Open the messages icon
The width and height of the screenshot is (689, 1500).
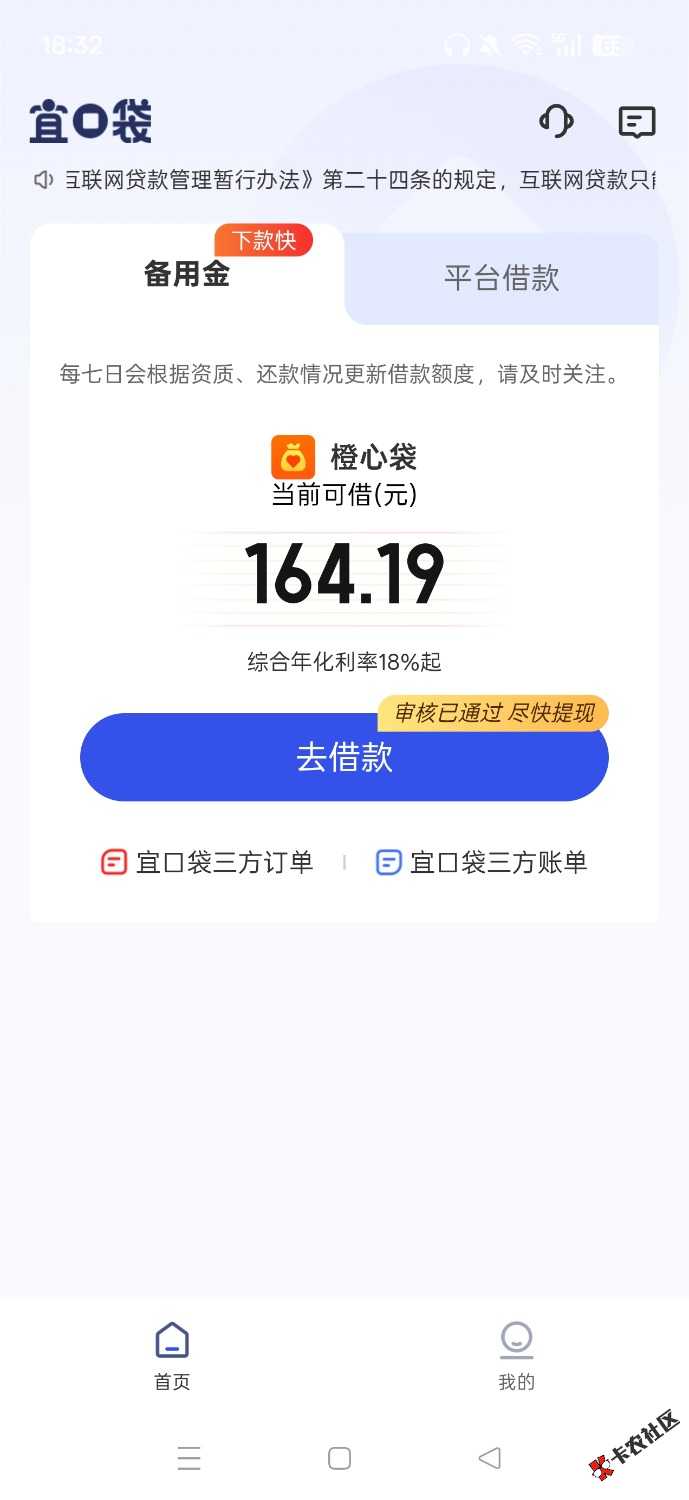[637, 122]
